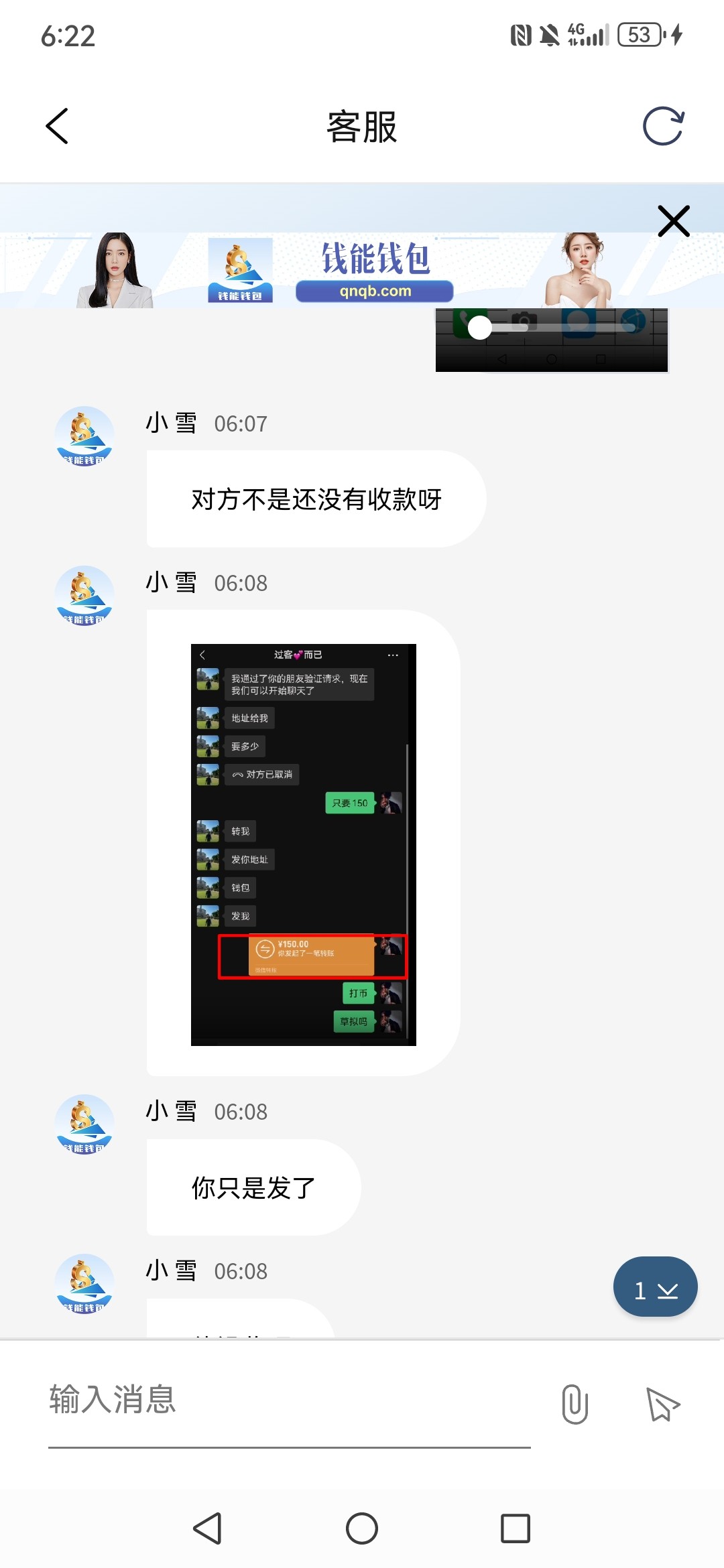Viewport: 724px width, 1568px height.
Task: Tap the system home button
Action: click(x=362, y=1528)
